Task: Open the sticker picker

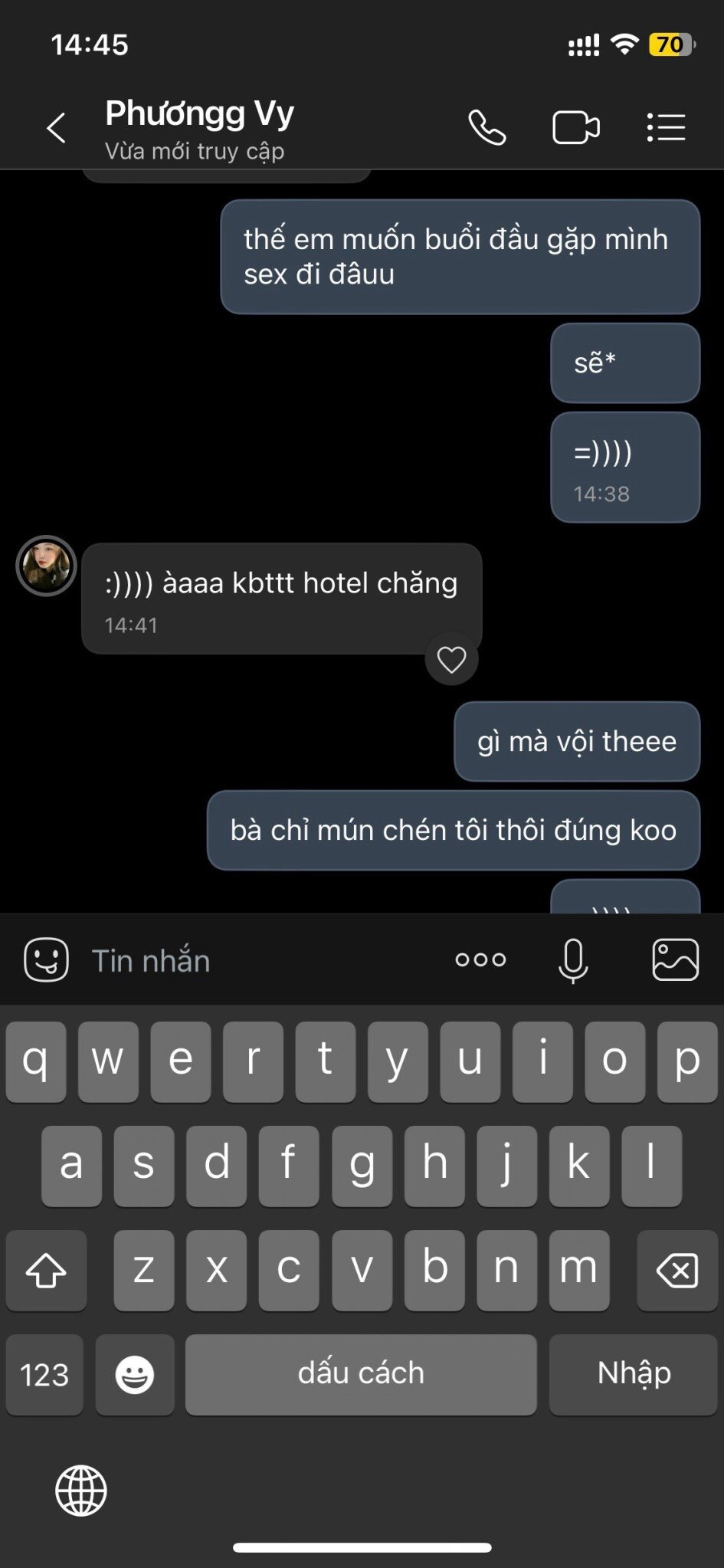Action: 46,959
